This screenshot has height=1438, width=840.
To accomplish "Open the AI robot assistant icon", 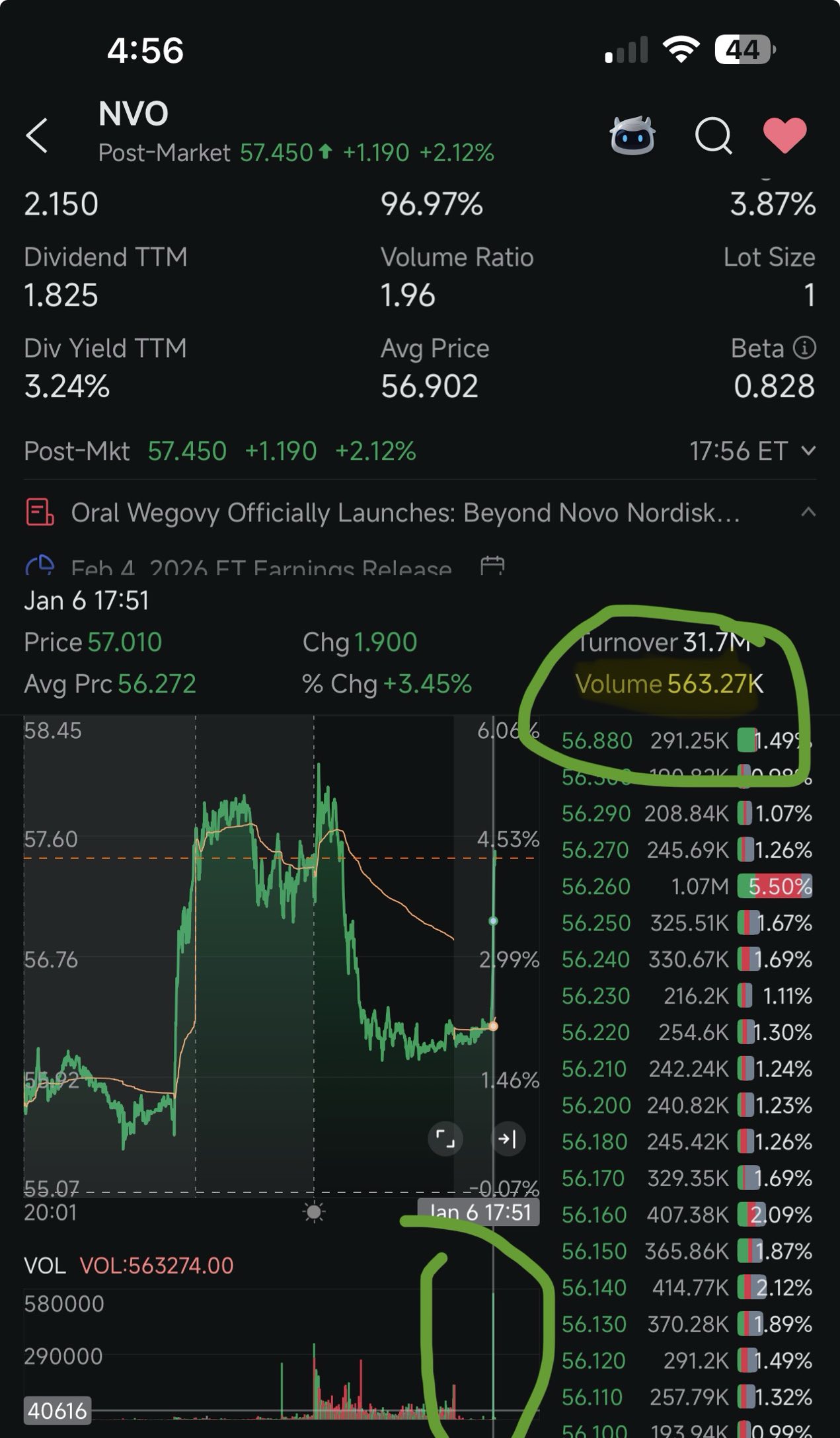I will tap(632, 135).
